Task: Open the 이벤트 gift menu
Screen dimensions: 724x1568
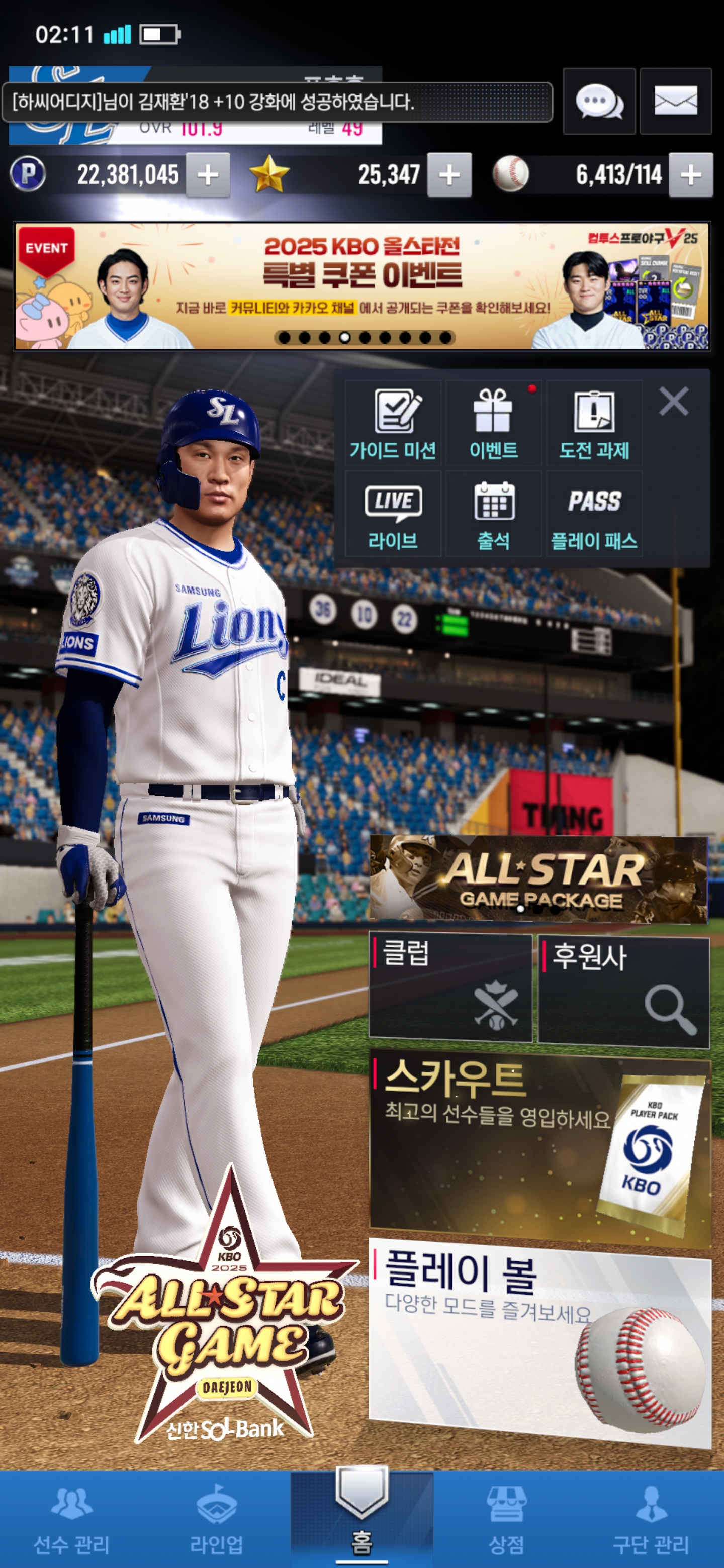Action: pos(493,424)
